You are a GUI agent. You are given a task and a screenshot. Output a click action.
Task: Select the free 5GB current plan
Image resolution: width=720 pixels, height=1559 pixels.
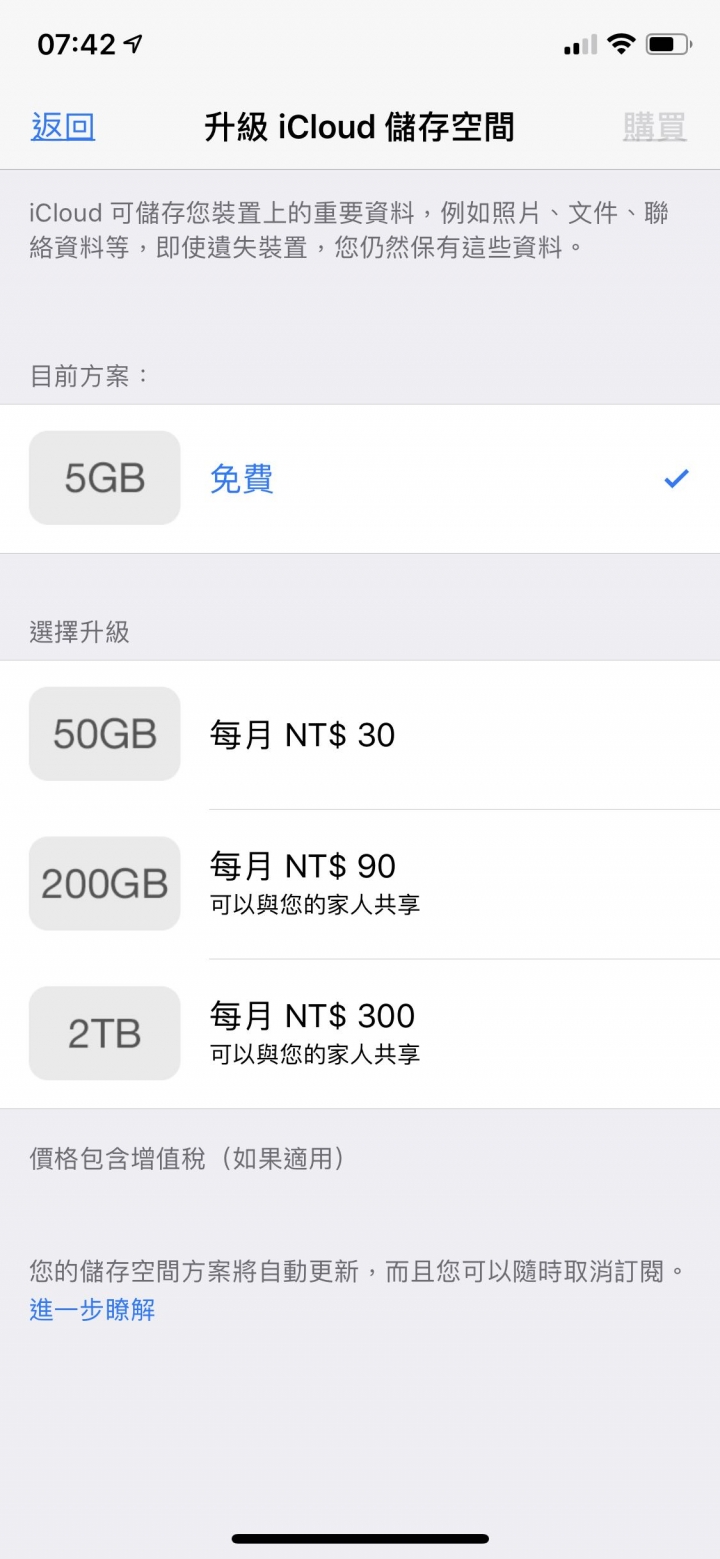point(360,479)
